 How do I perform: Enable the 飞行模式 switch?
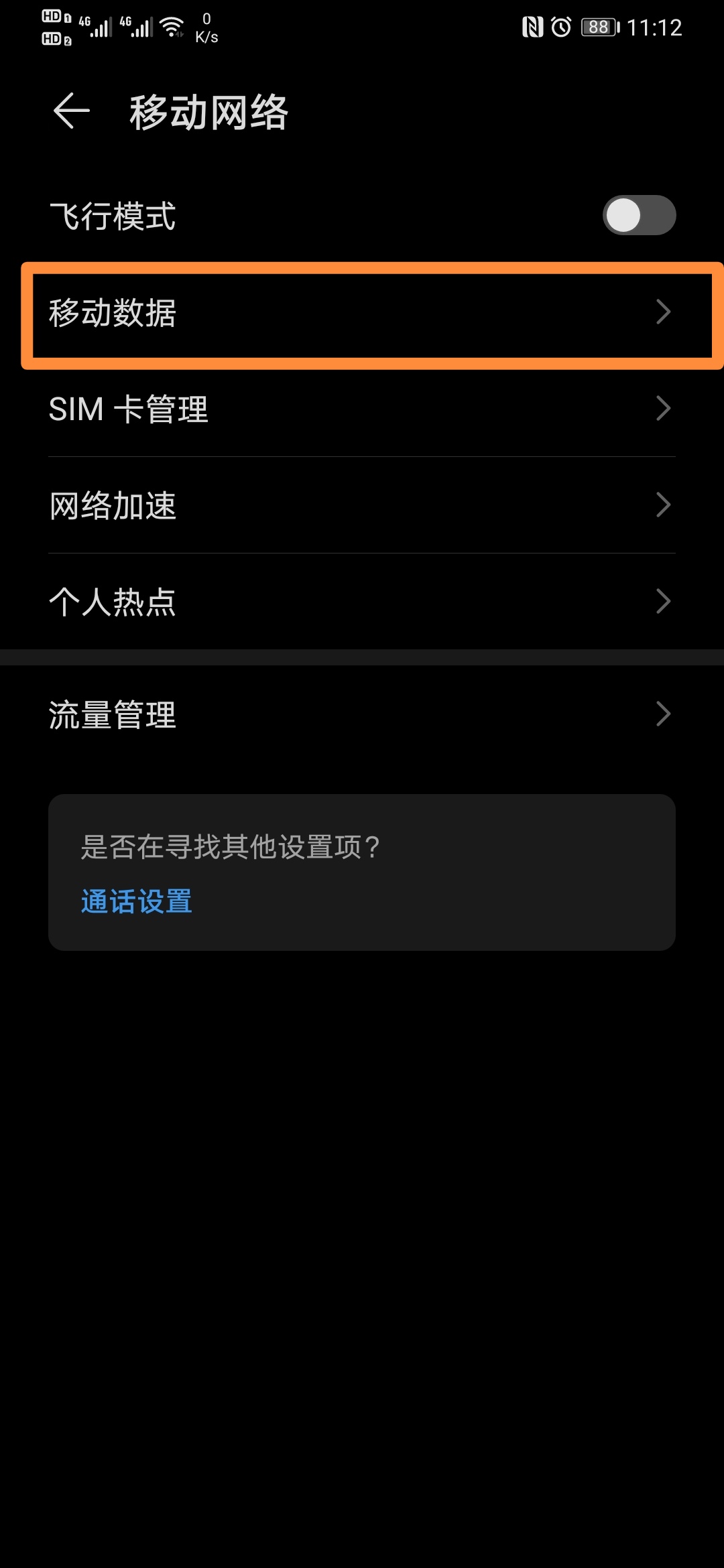pos(639,215)
